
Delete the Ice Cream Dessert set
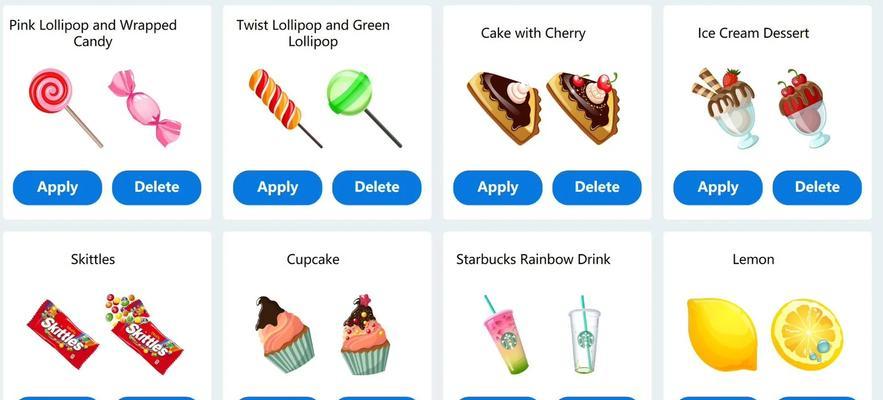tap(816, 187)
